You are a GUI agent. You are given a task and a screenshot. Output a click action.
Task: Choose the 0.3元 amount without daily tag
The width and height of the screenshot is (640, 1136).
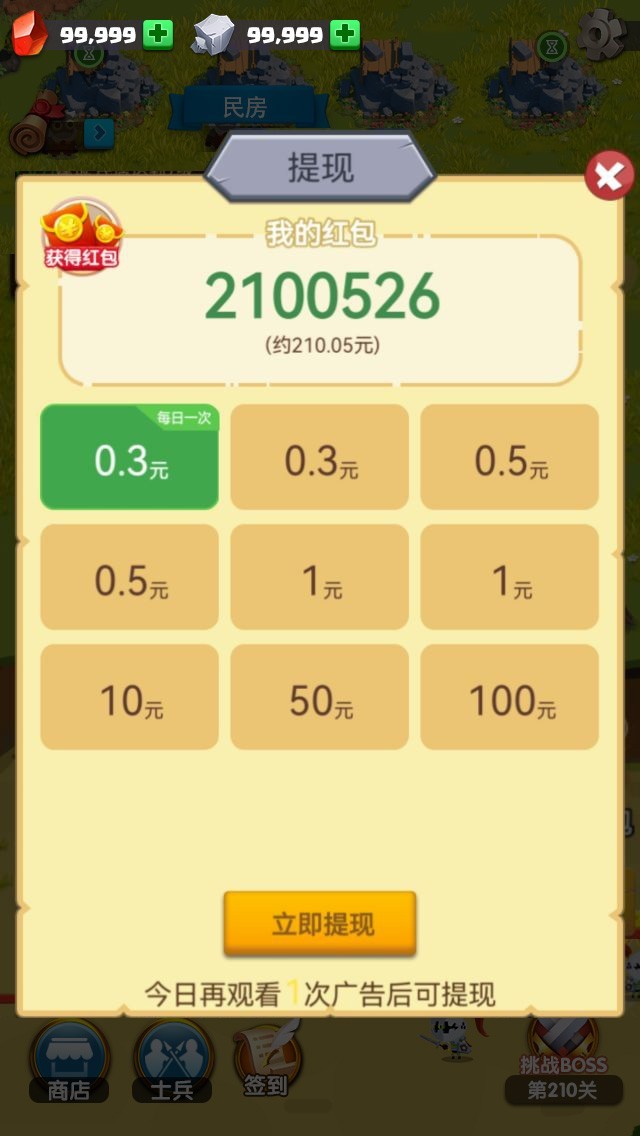pyautogui.click(x=320, y=457)
